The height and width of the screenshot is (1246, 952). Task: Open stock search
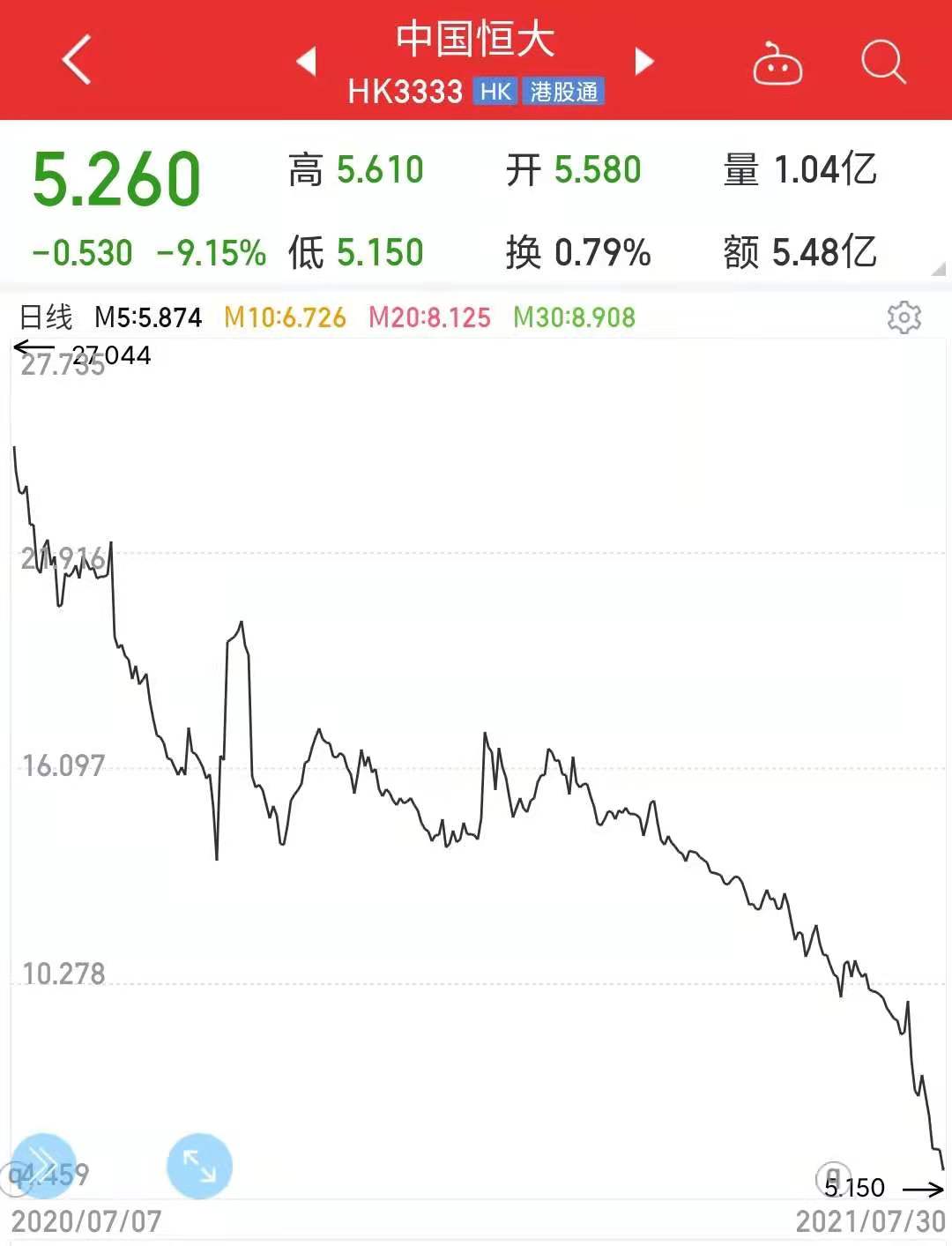(x=882, y=62)
